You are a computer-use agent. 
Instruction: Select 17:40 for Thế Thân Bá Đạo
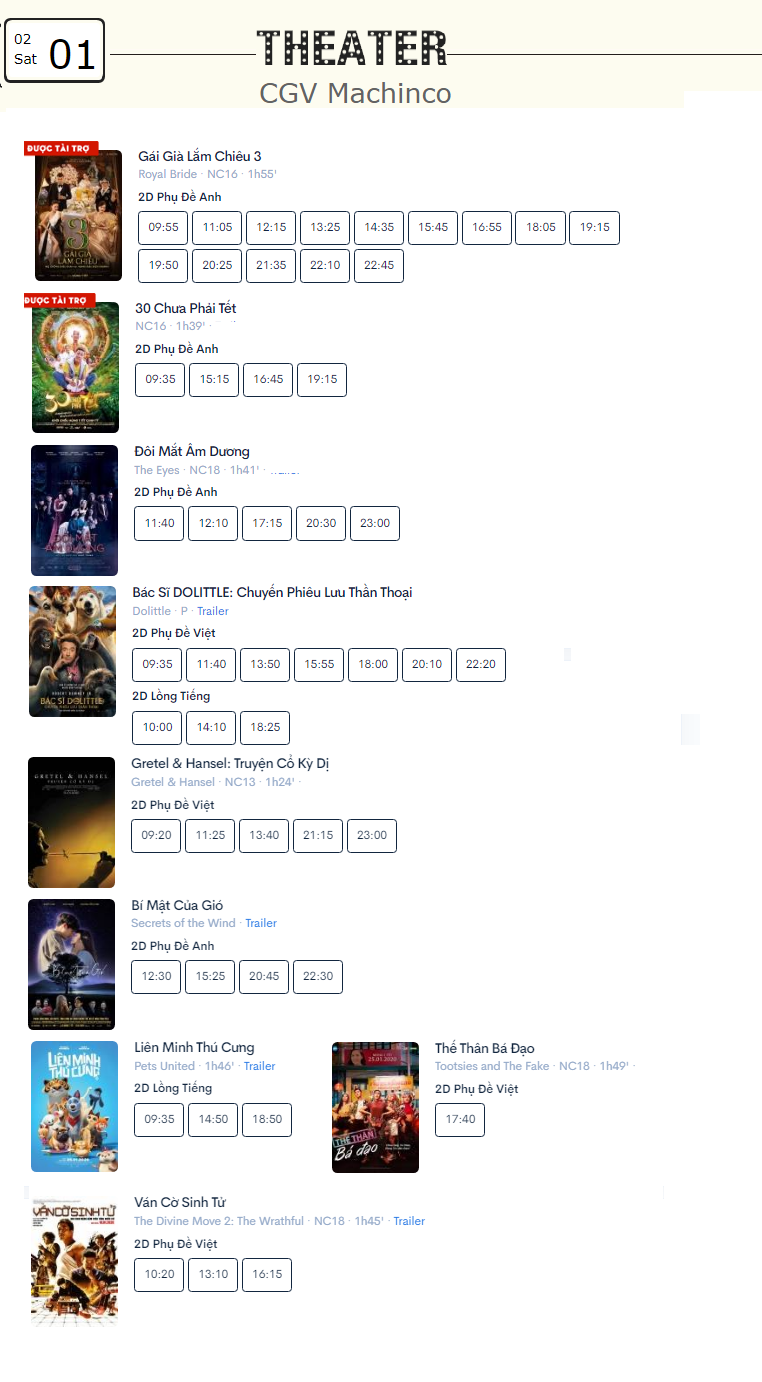coord(460,1120)
